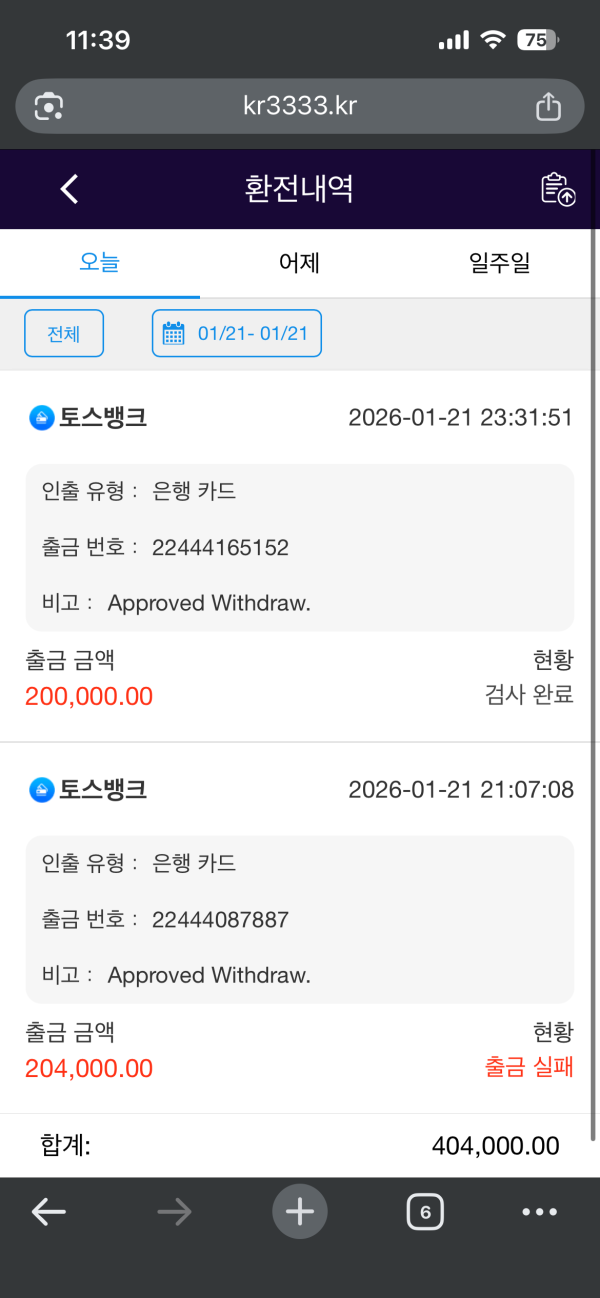This screenshot has height=1298, width=600.
Task: Go back from the 환전내역 page
Action: tap(69, 189)
